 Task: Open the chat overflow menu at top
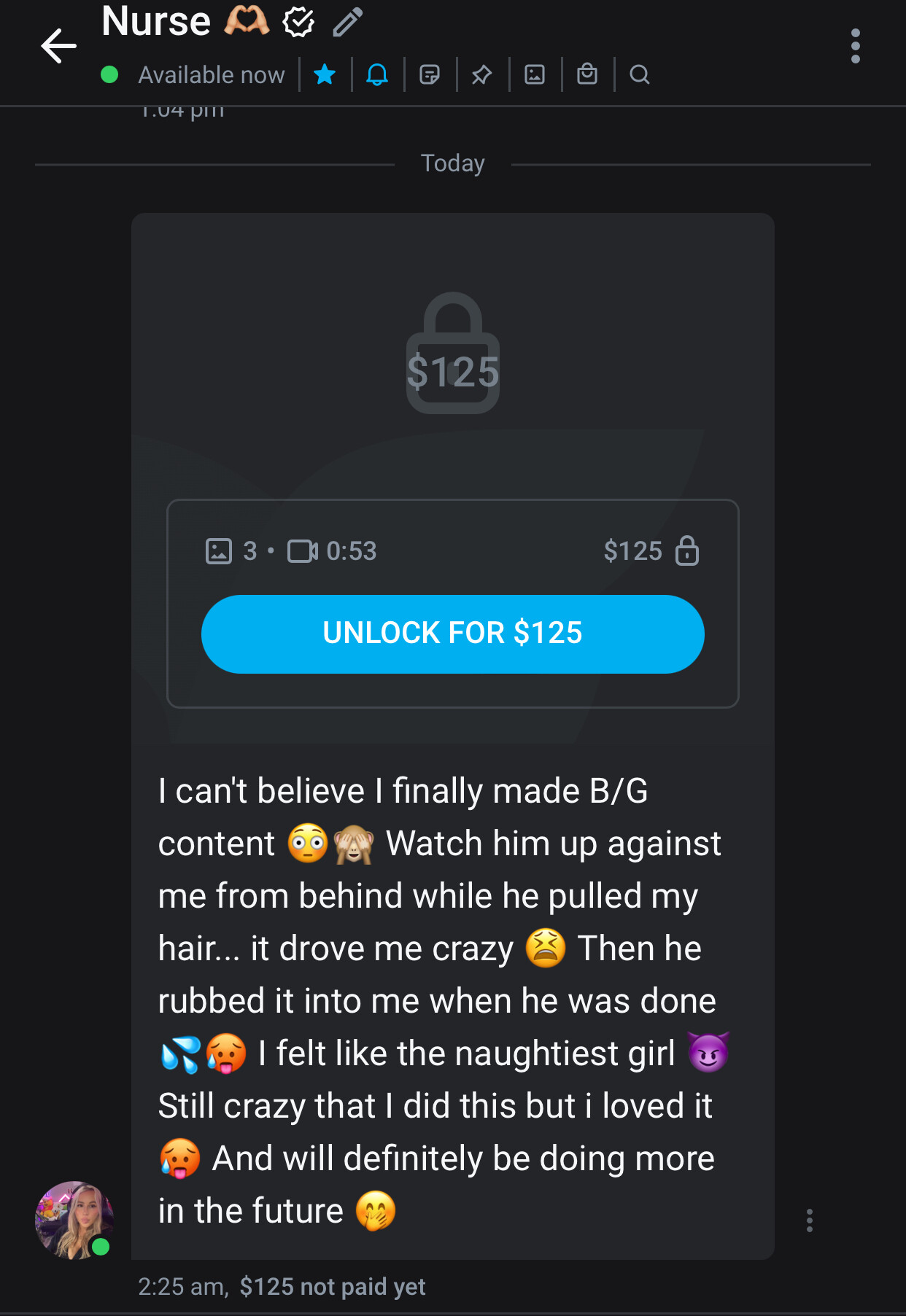(855, 46)
